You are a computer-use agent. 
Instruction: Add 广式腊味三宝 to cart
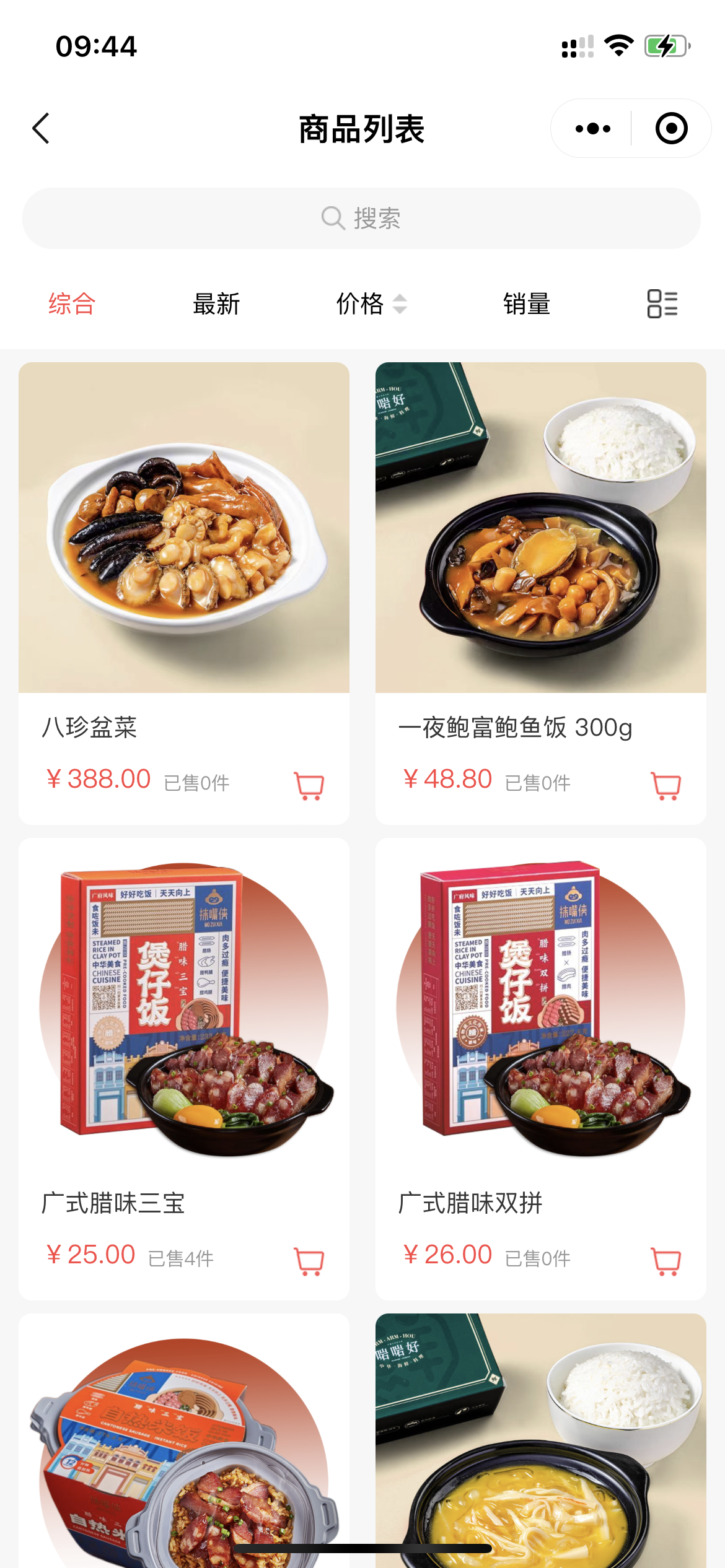pyautogui.click(x=309, y=1261)
